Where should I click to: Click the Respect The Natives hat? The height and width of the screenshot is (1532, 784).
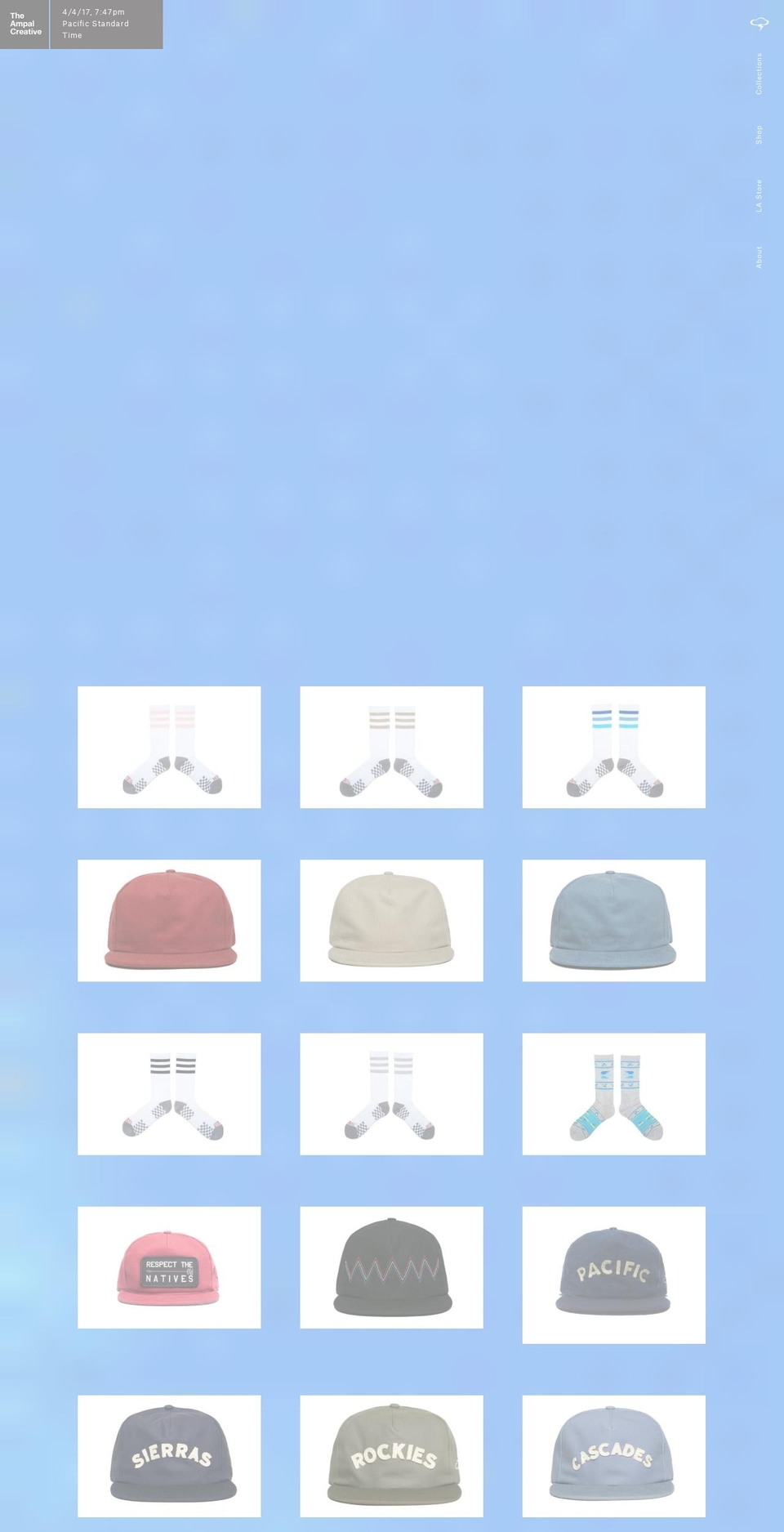pos(169,1266)
